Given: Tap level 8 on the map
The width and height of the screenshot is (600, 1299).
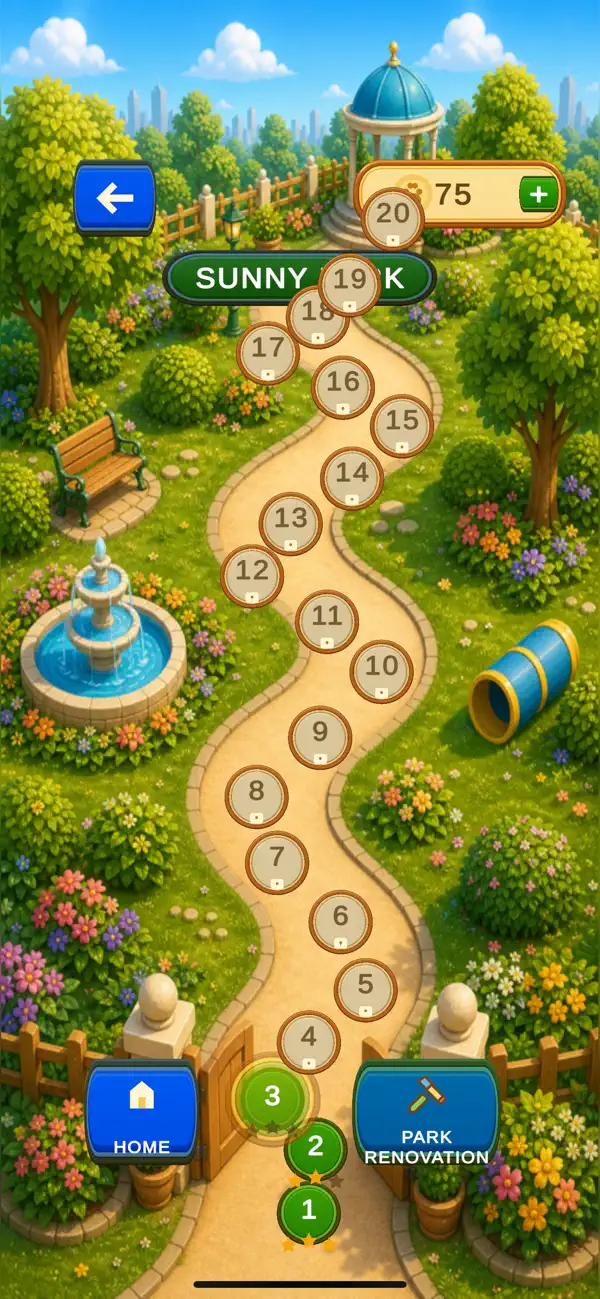Looking at the screenshot, I should (x=256, y=797).
